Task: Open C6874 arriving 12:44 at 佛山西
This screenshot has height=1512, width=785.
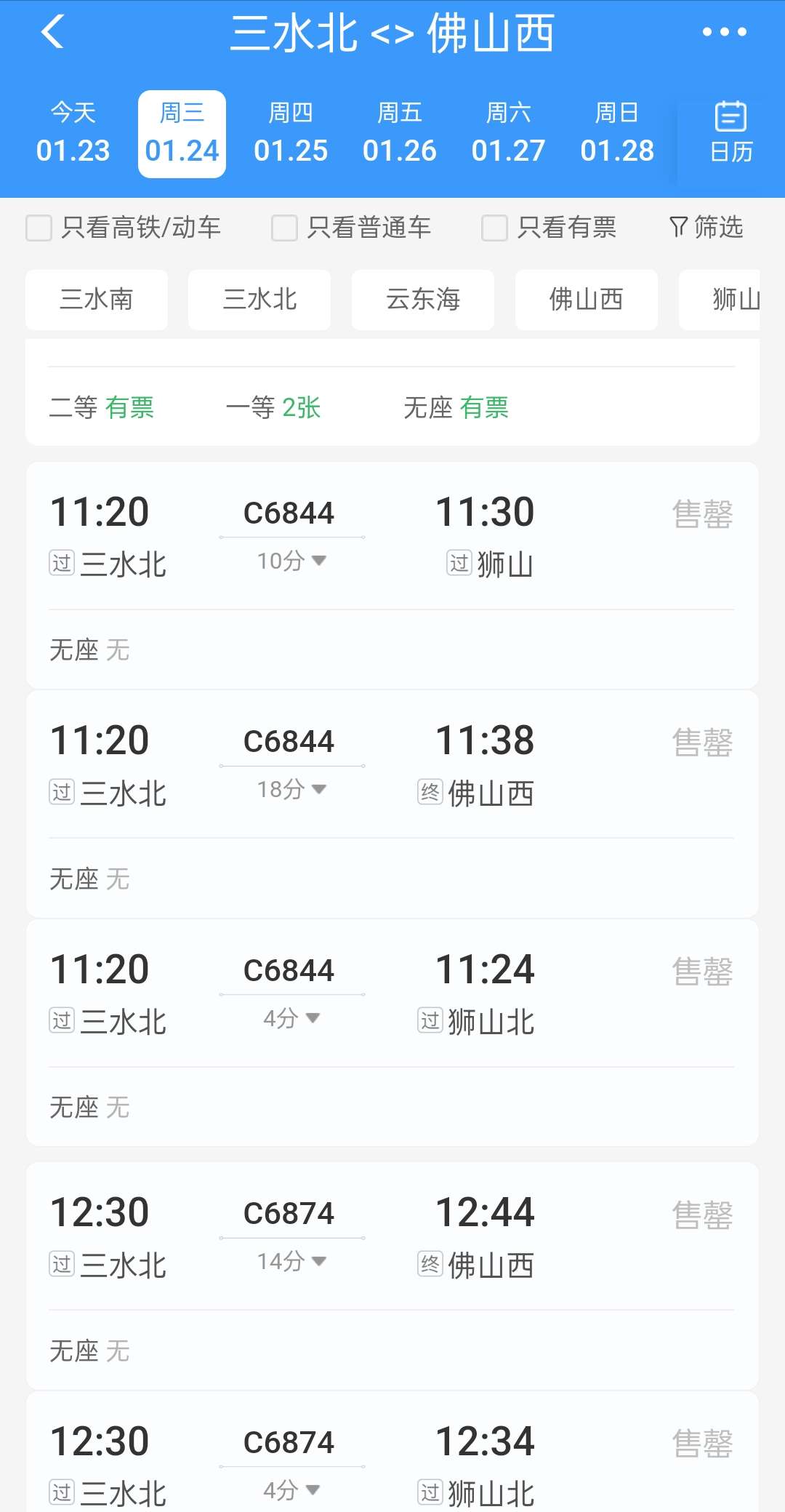Action: 392,1276
